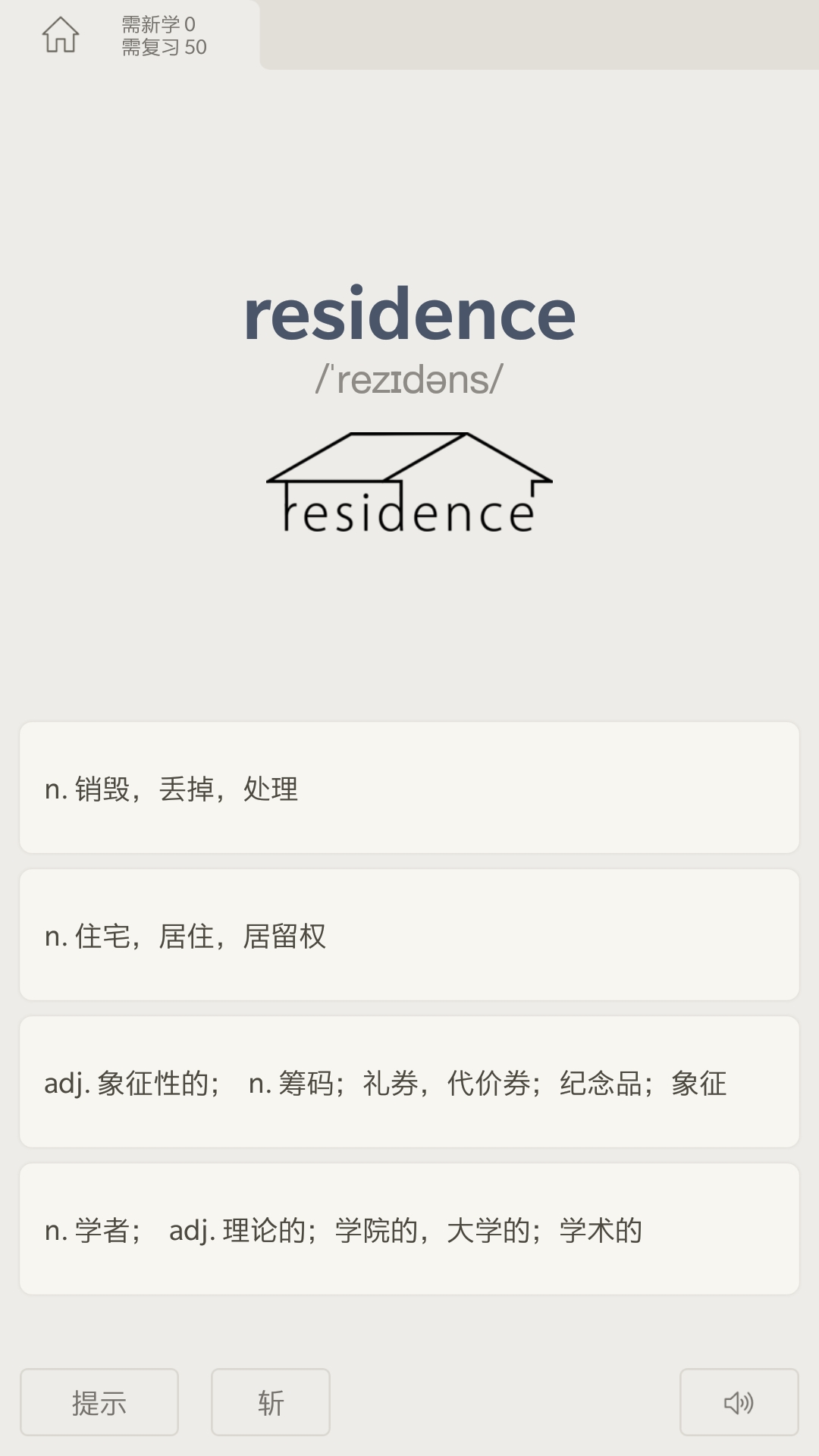Image resolution: width=819 pixels, height=1456 pixels.
Task: Select the answer starting with 'n. 学者'
Action: coord(409,1229)
